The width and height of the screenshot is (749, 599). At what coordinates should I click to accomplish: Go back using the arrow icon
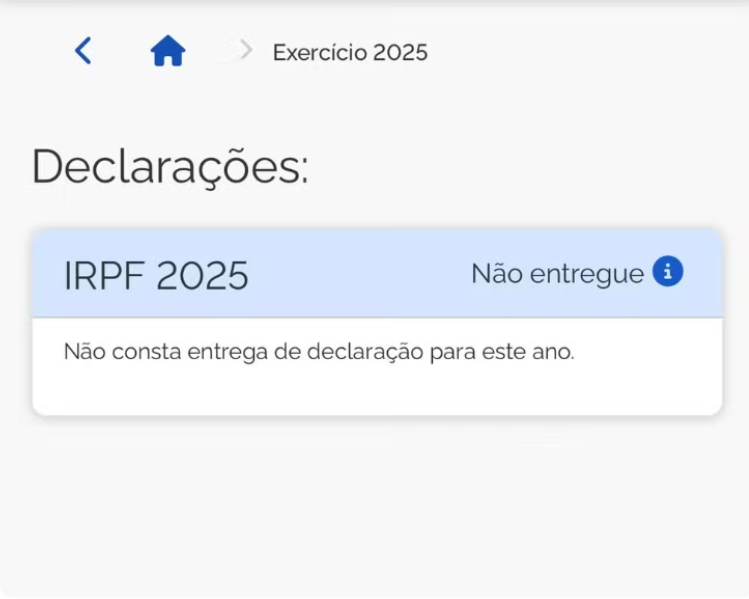(x=83, y=51)
